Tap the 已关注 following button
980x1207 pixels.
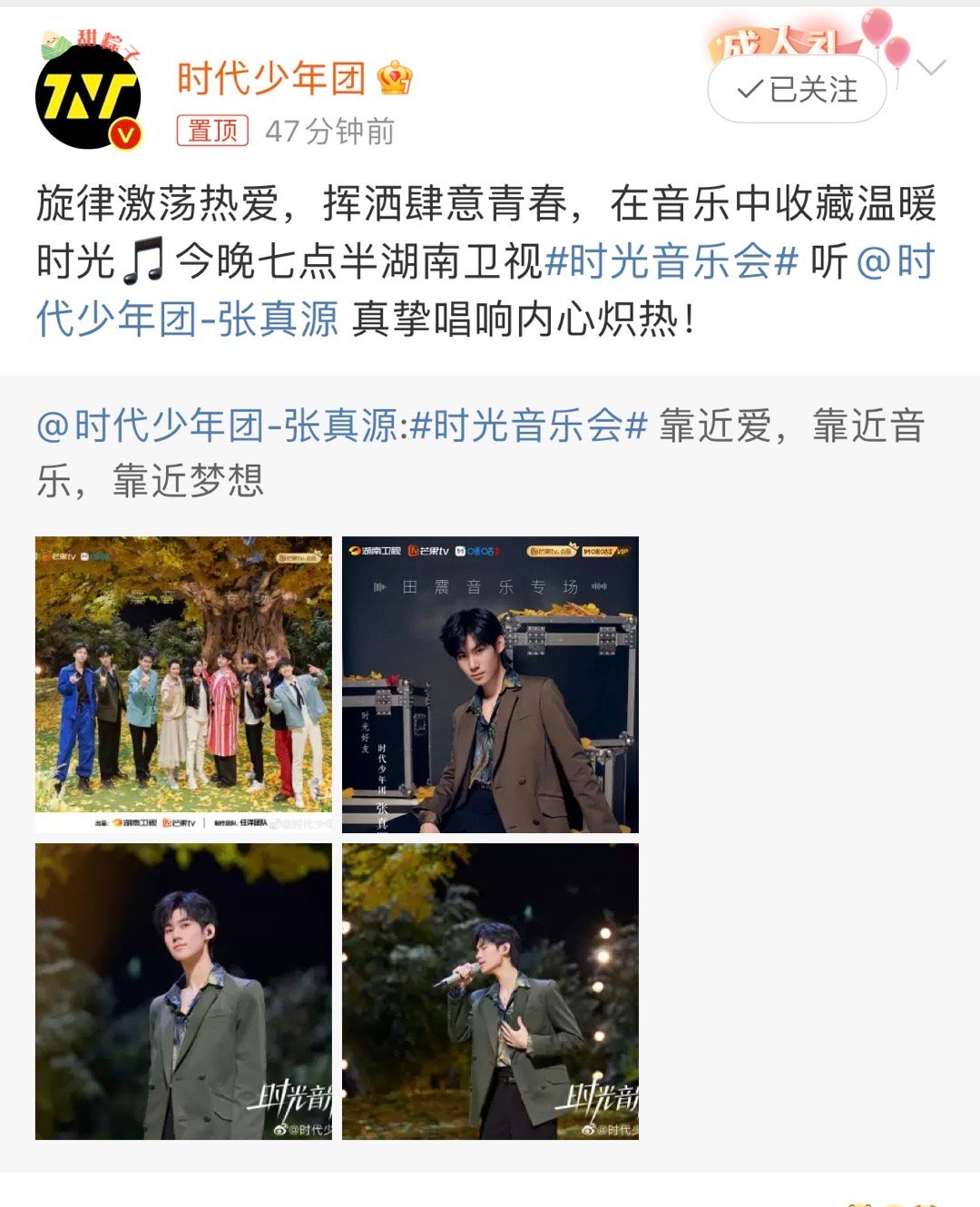tap(797, 90)
